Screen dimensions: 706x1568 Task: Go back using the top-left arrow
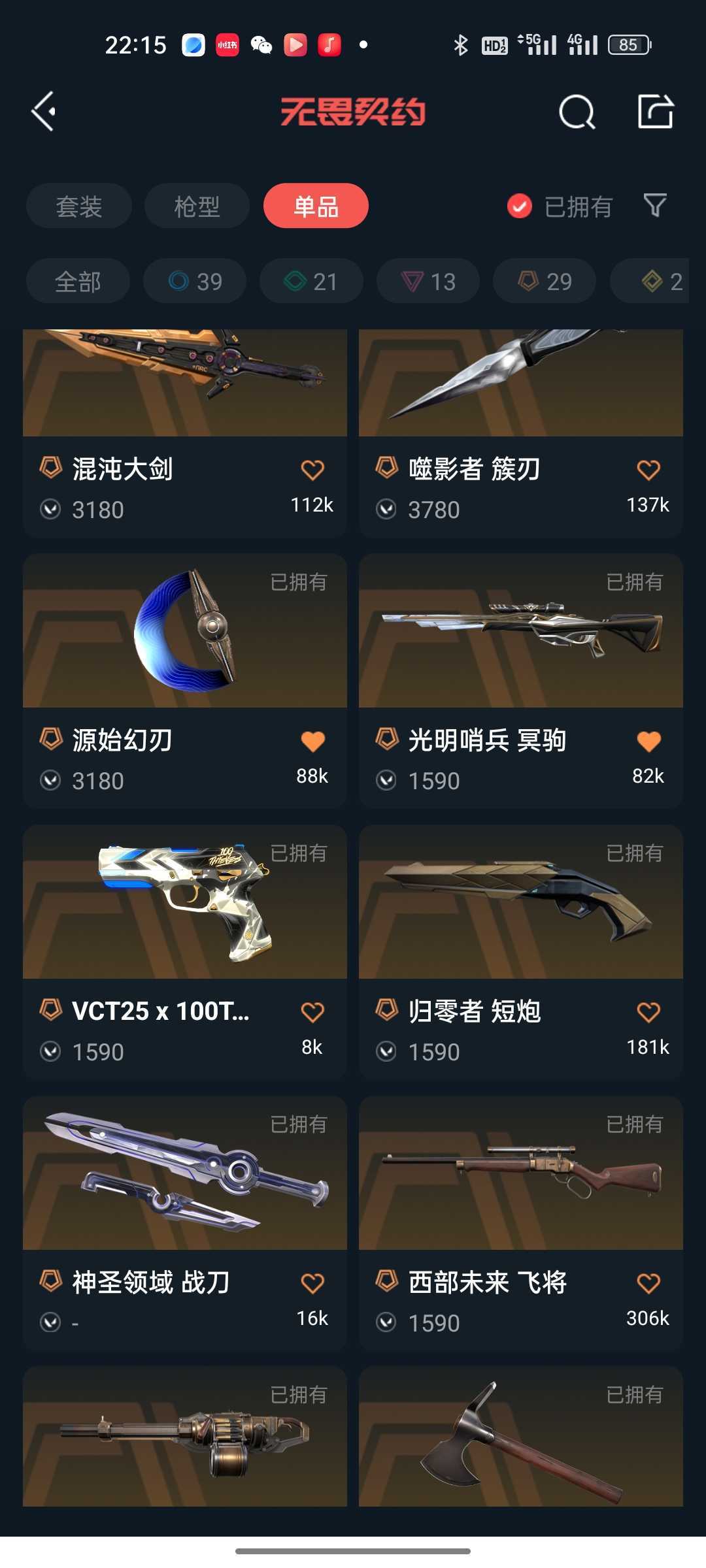pyautogui.click(x=44, y=112)
